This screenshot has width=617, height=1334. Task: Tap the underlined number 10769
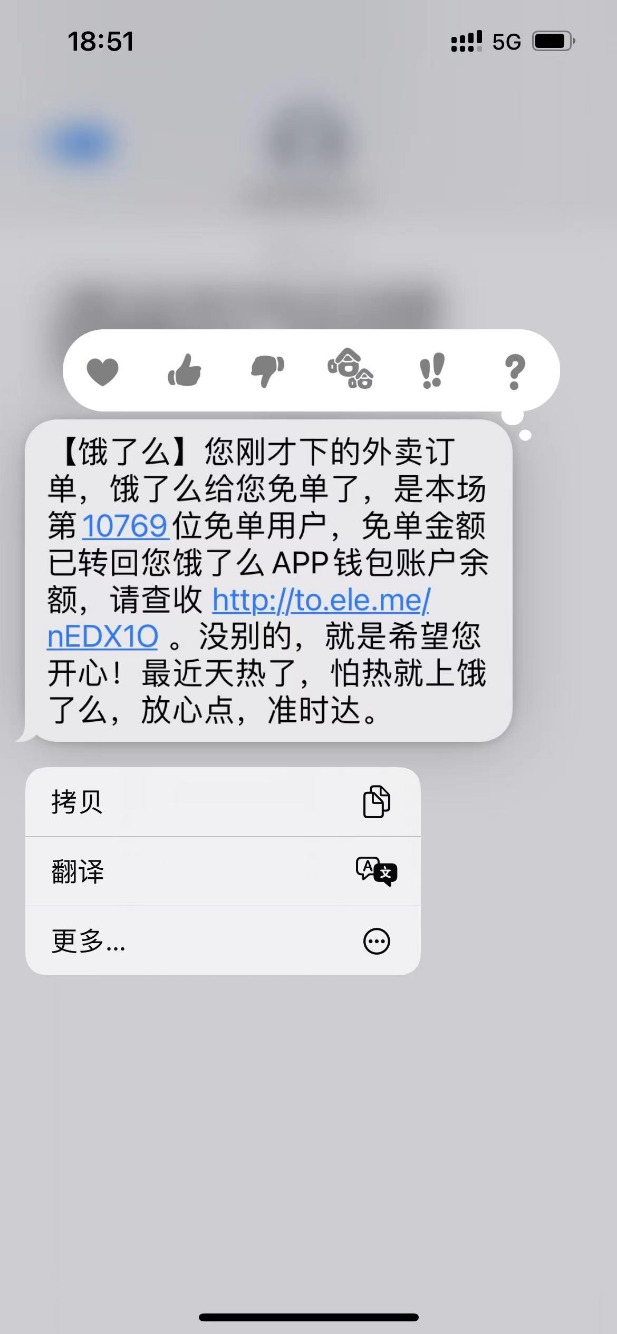[124, 524]
